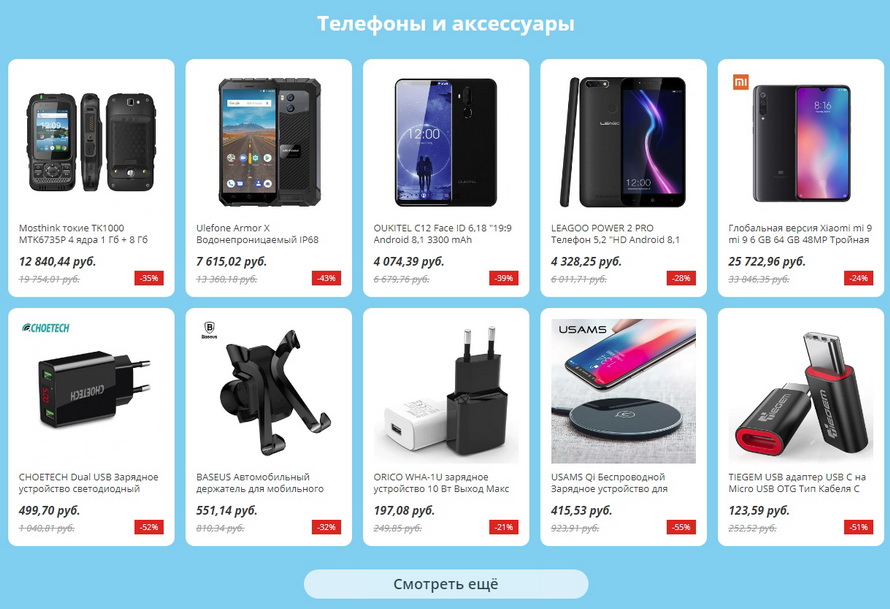View the OUKITEL C12 Face ID listing
The width and height of the screenshot is (890, 609).
tap(446, 178)
